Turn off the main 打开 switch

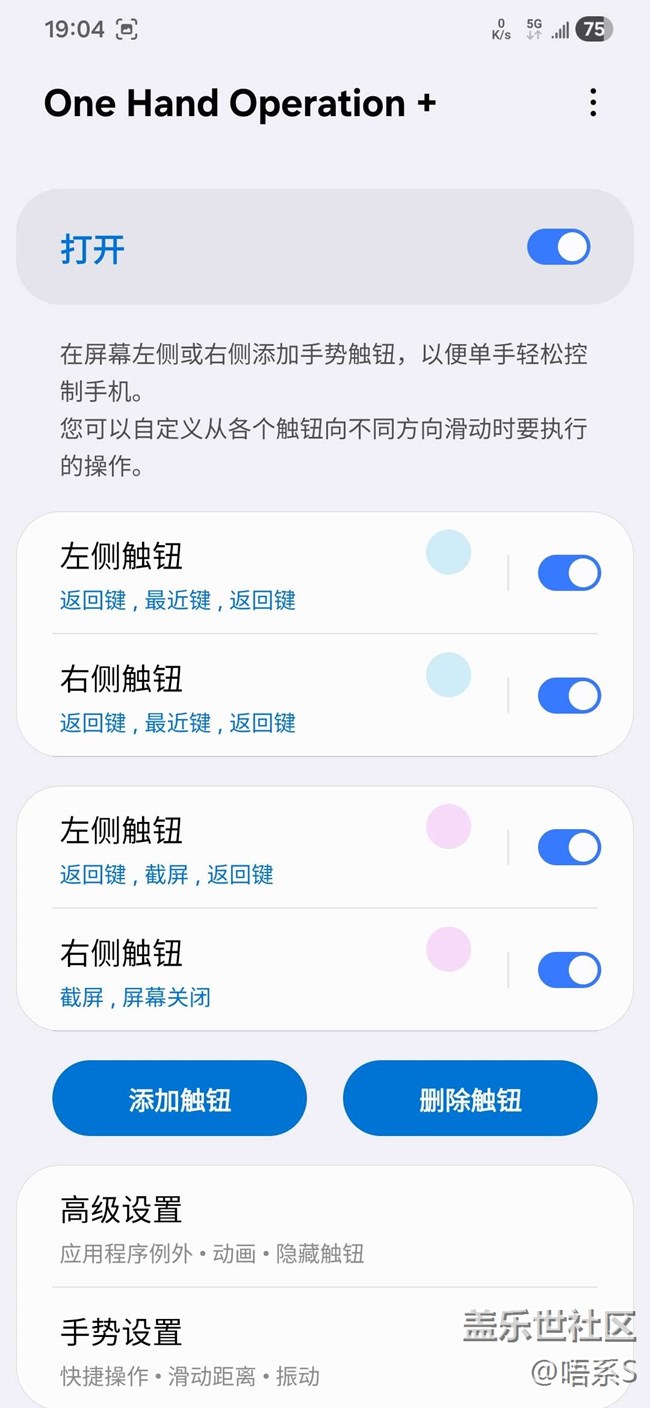pyautogui.click(x=558, y=248)
